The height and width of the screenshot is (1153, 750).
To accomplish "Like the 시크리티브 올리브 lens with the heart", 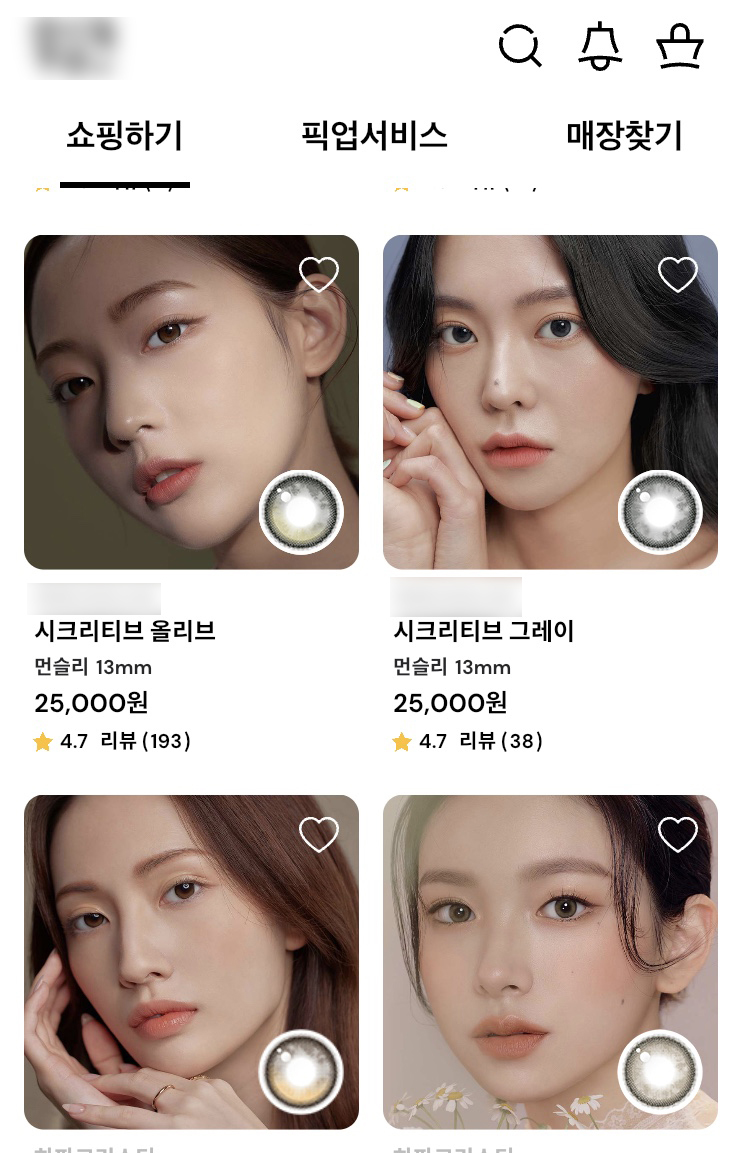I will point(319,275).
